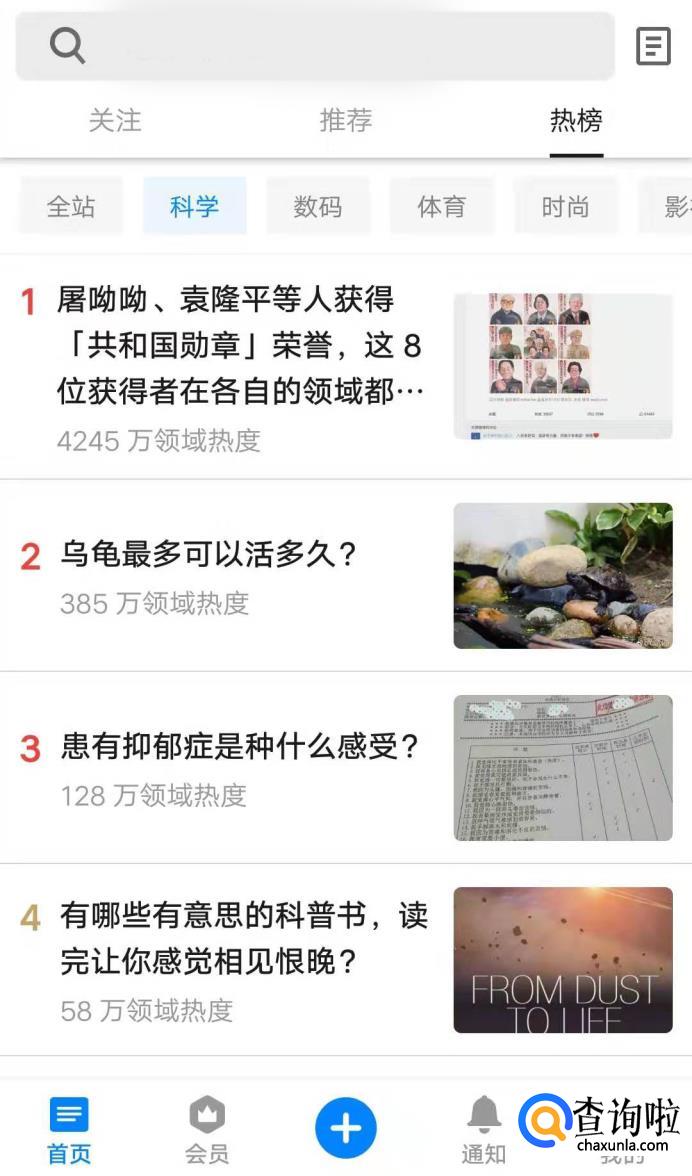Switch to the 推荐 tab
Viewport: 692px width, 1176px height.
click(x=345, y=120)
